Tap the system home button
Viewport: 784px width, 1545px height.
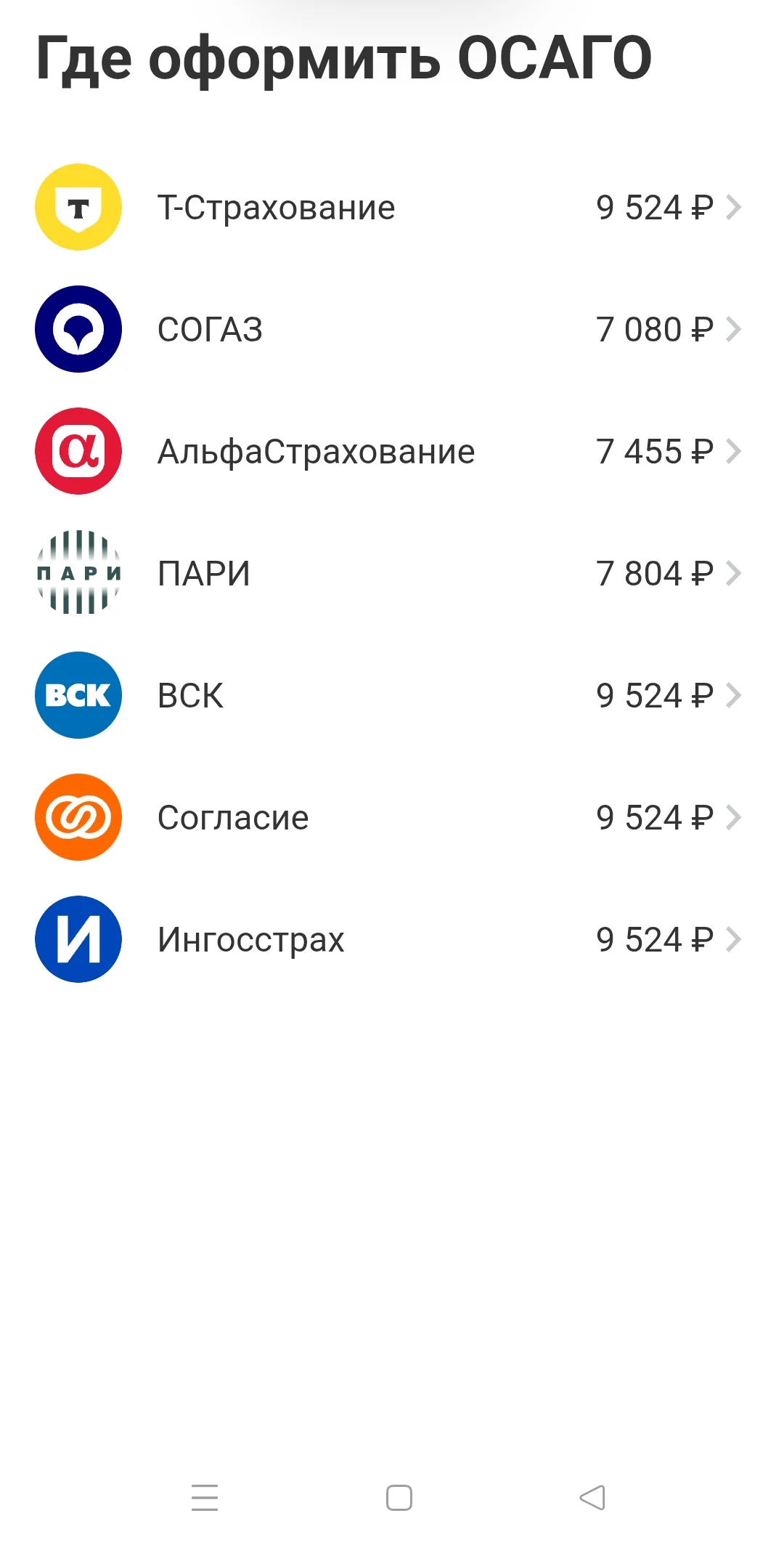[399, 1497]
